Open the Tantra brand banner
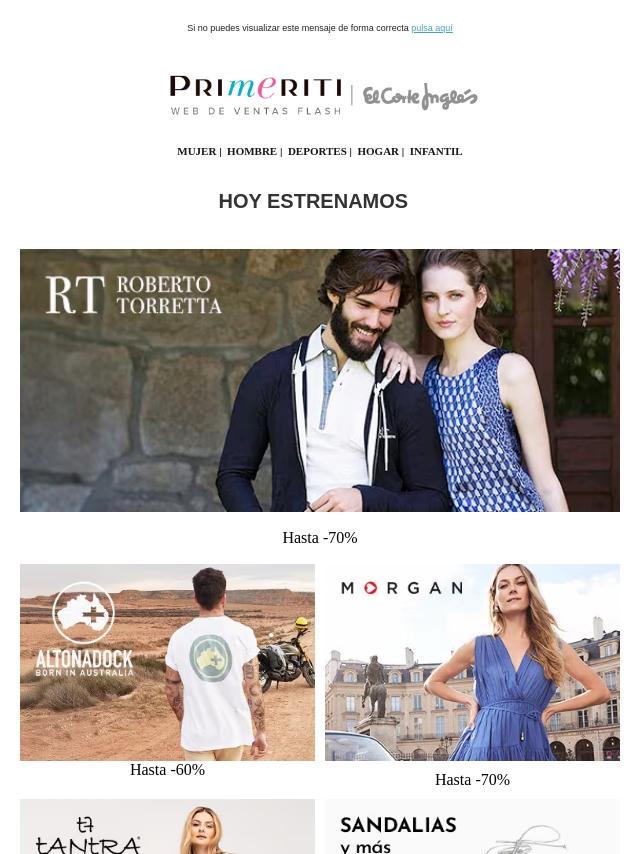Viewport: 640px width, 854px height. click(167, 828)
